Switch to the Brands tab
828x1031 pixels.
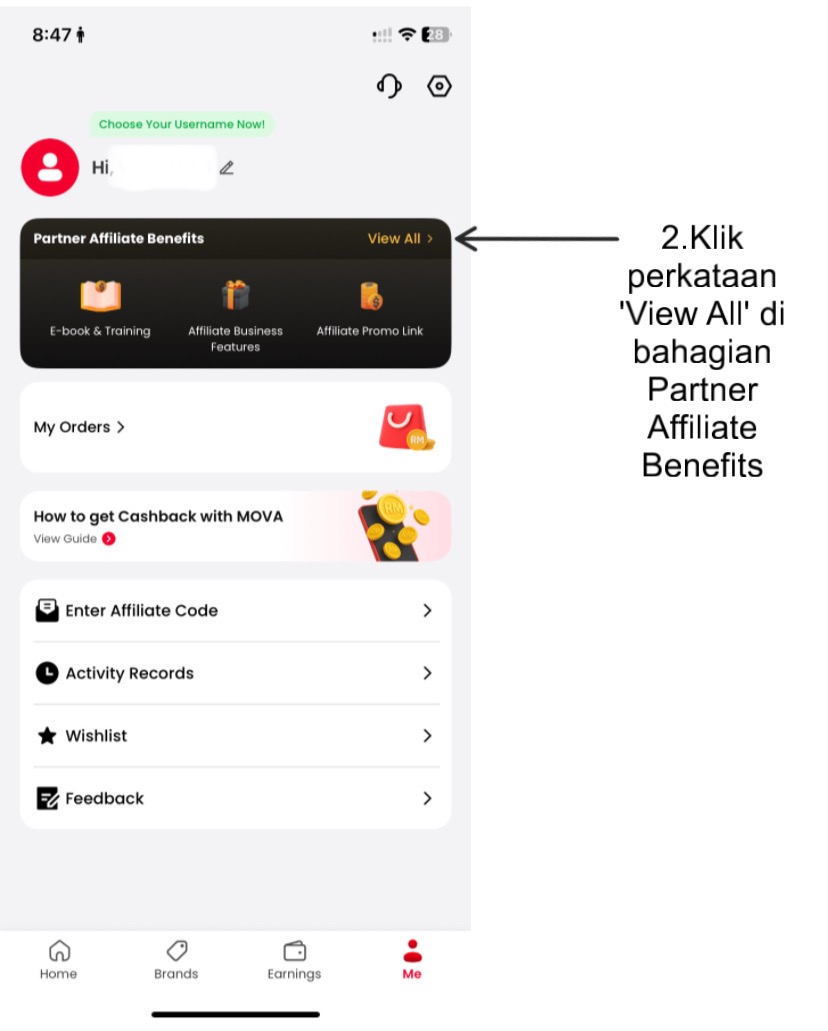[x=176, y=960]
